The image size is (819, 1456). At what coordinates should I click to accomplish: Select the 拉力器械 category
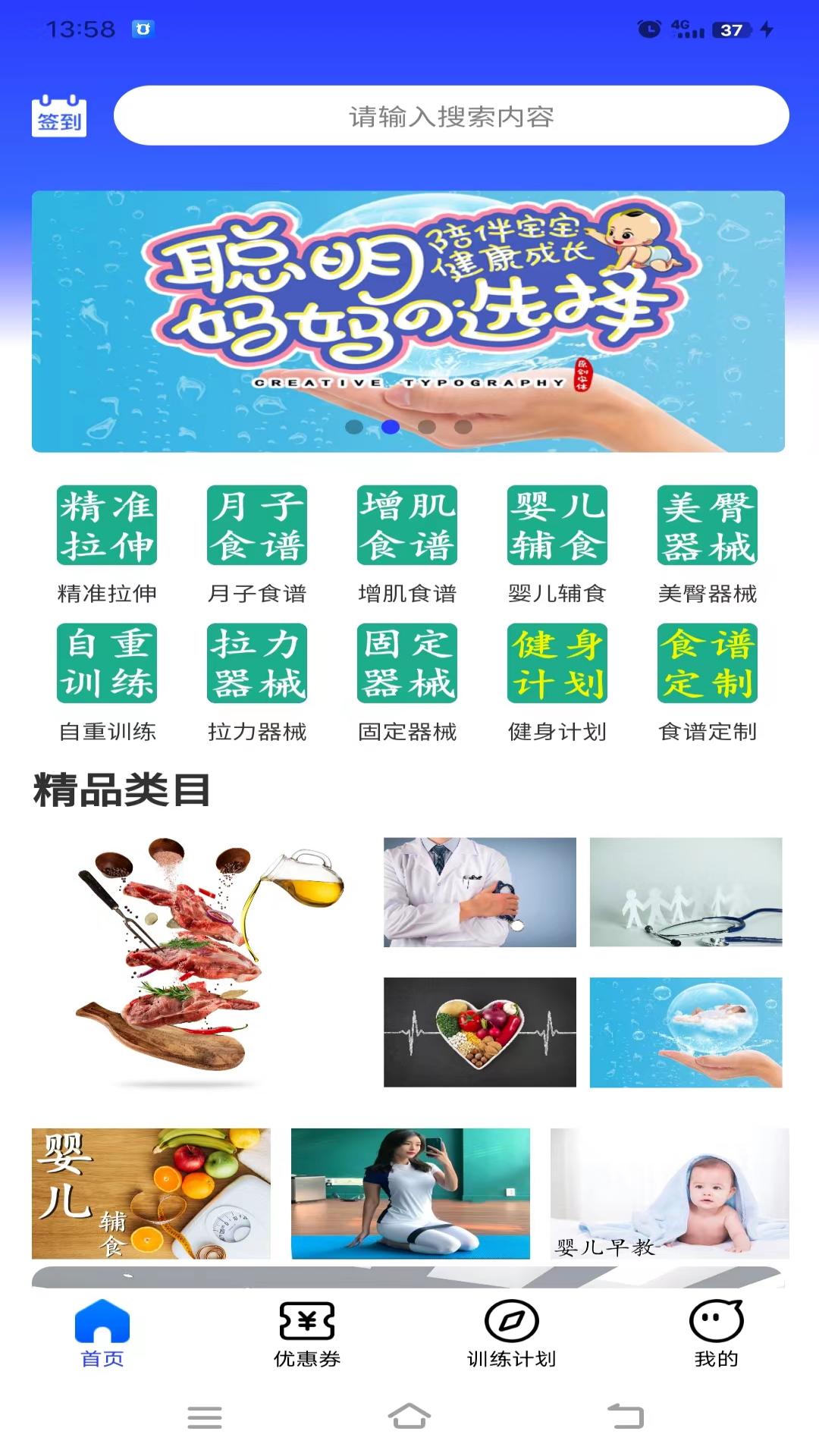[x=257, y=664]
